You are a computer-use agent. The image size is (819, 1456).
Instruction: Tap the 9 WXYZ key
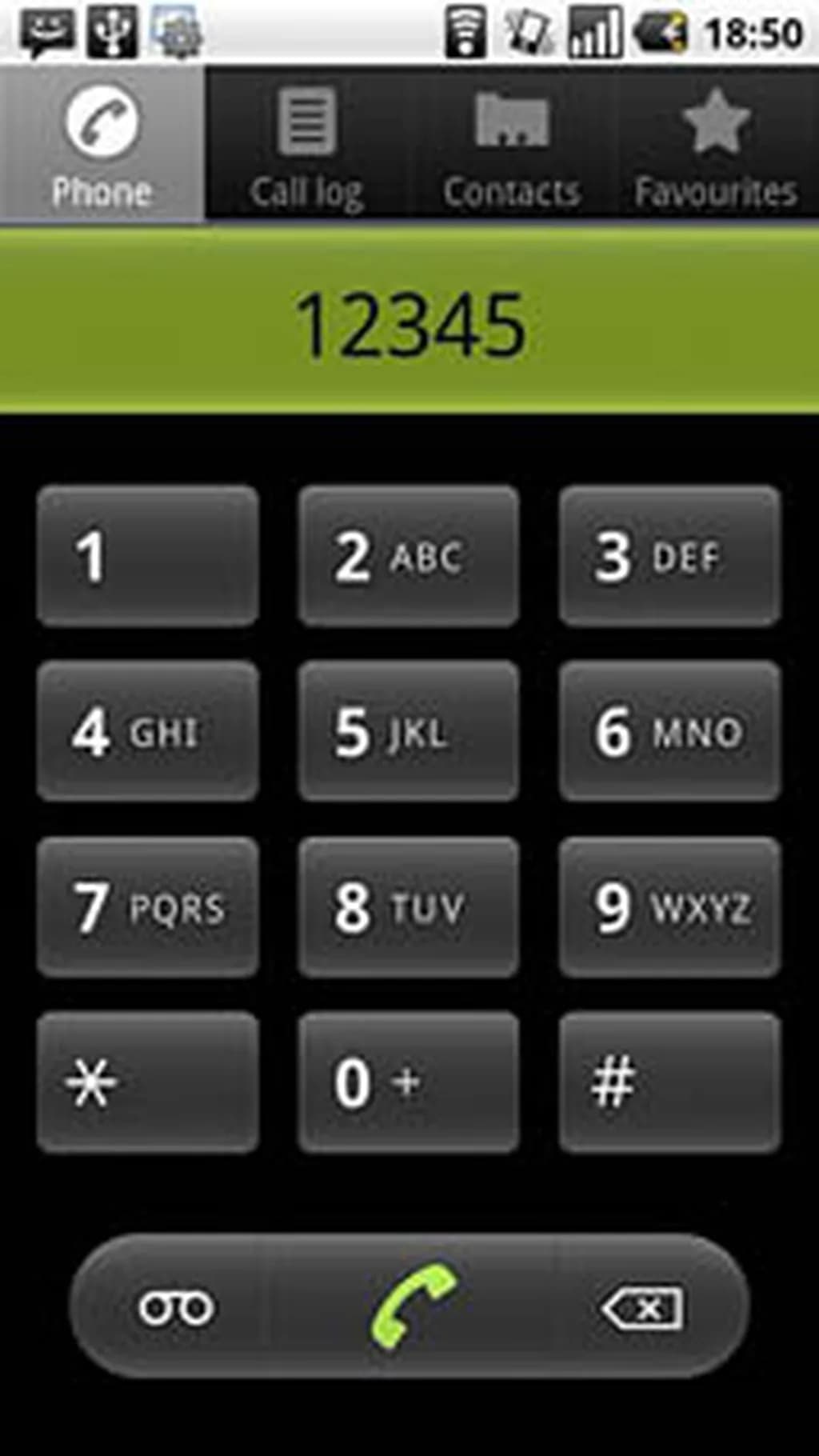[x=669, y=907]
